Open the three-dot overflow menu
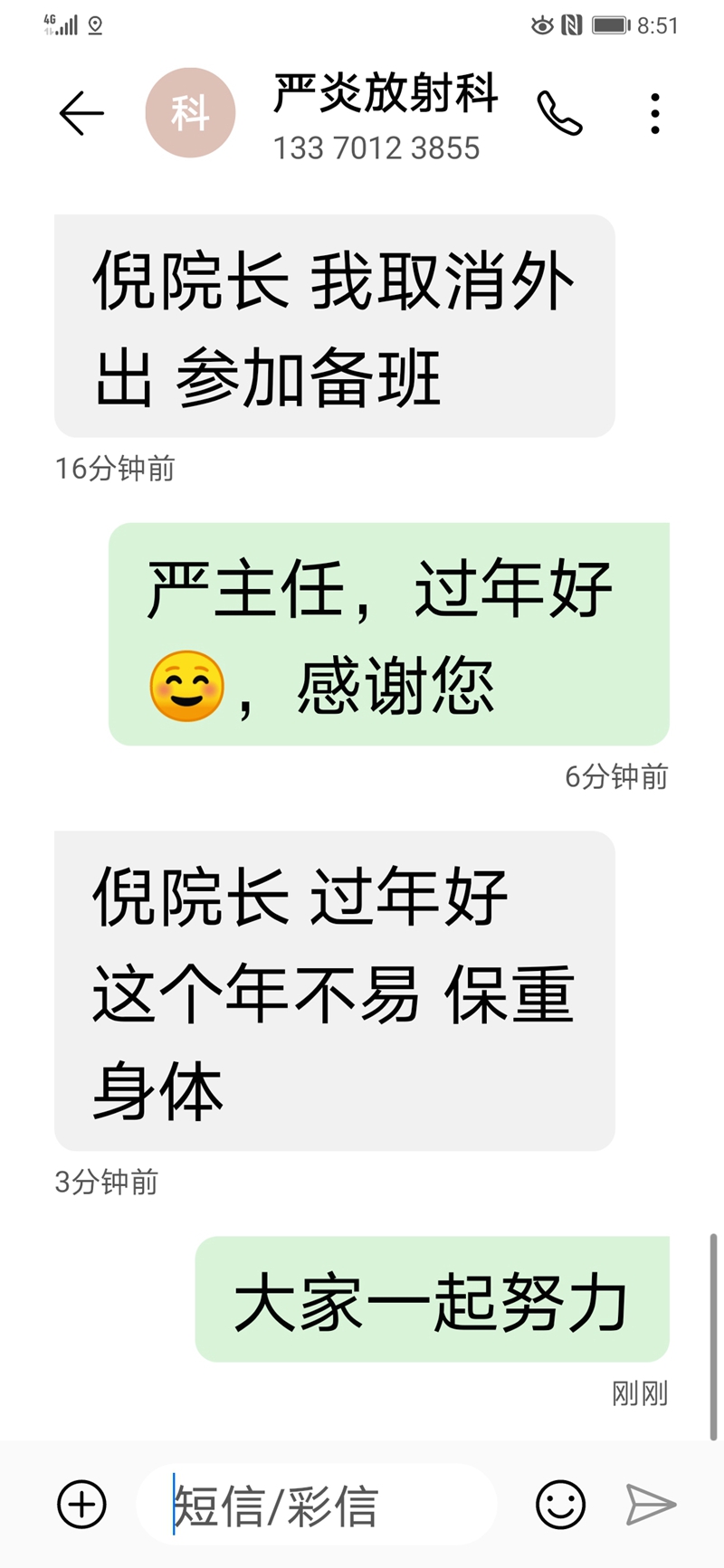Screen dimensions: 724x1568 [655, 114]
